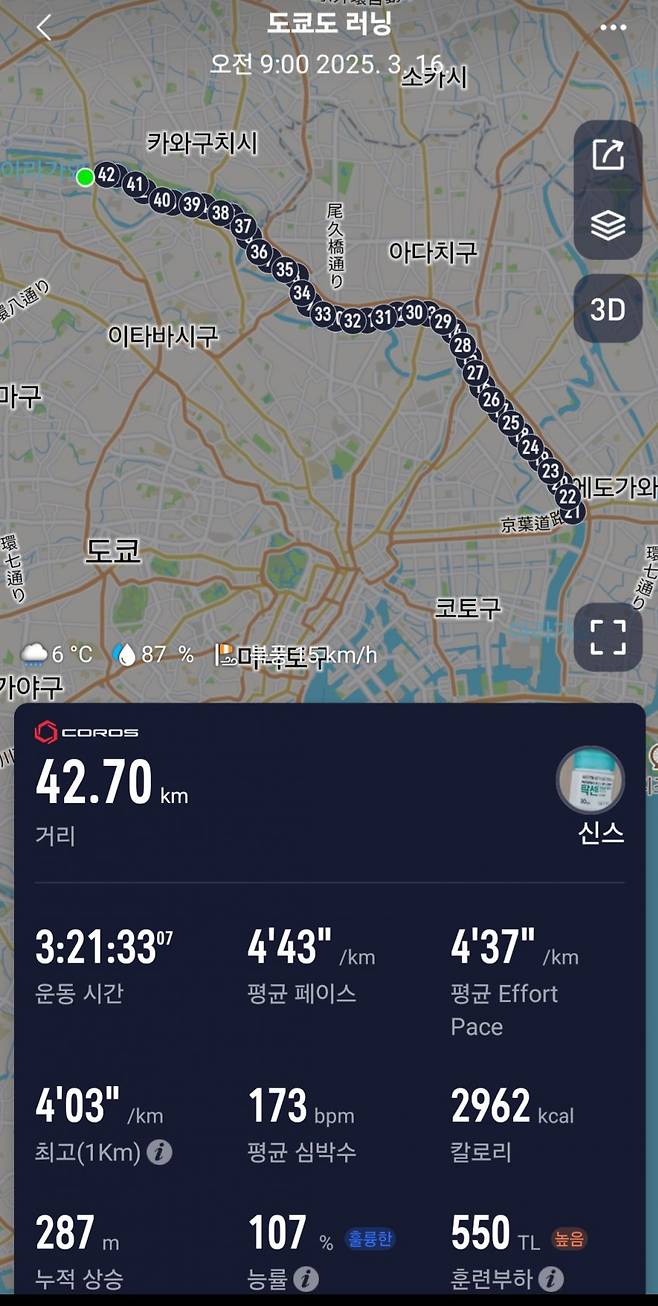Show info about 능률 efficiency
658x1306 pixels.
click(307, 1278)
